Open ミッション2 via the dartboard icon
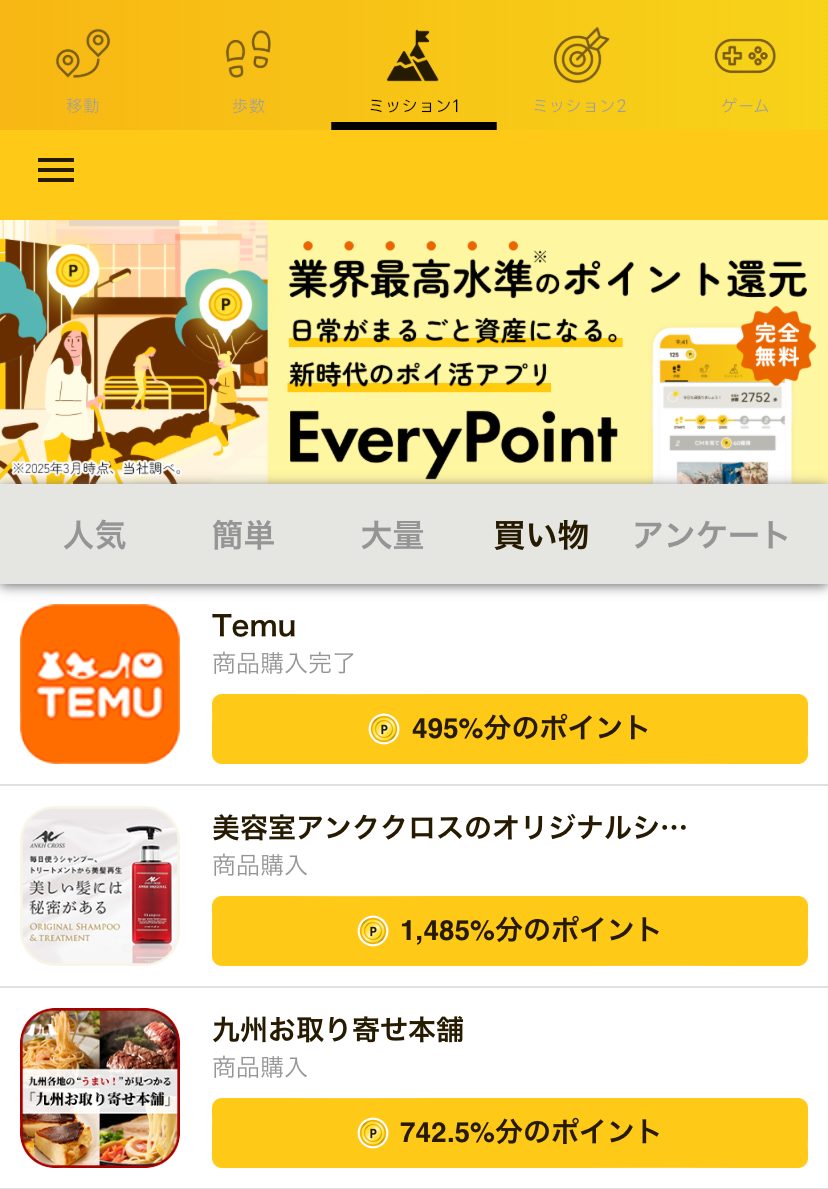This screenshot has height=1189, width=828. [x=580, y=58]
